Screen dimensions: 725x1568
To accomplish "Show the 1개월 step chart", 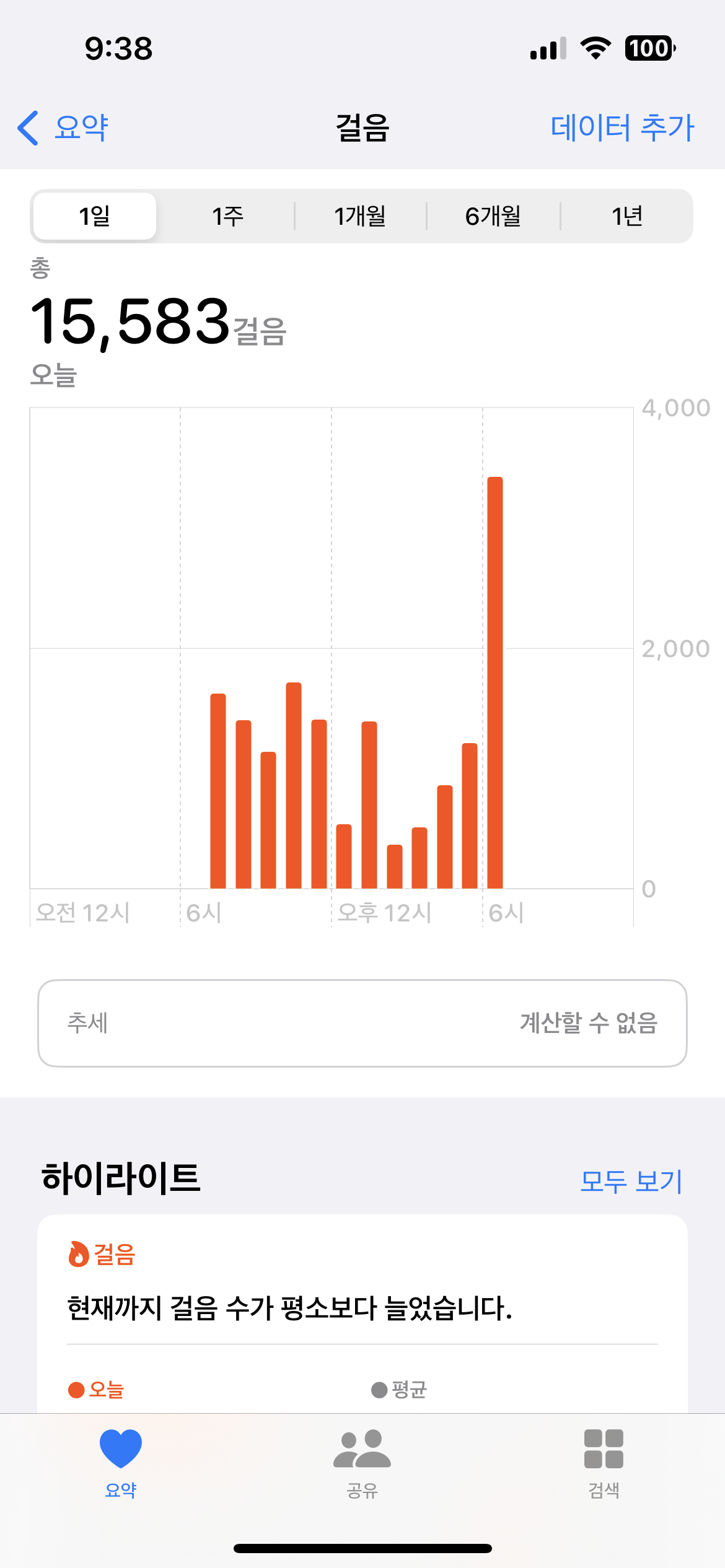I will tap(360, 216).
